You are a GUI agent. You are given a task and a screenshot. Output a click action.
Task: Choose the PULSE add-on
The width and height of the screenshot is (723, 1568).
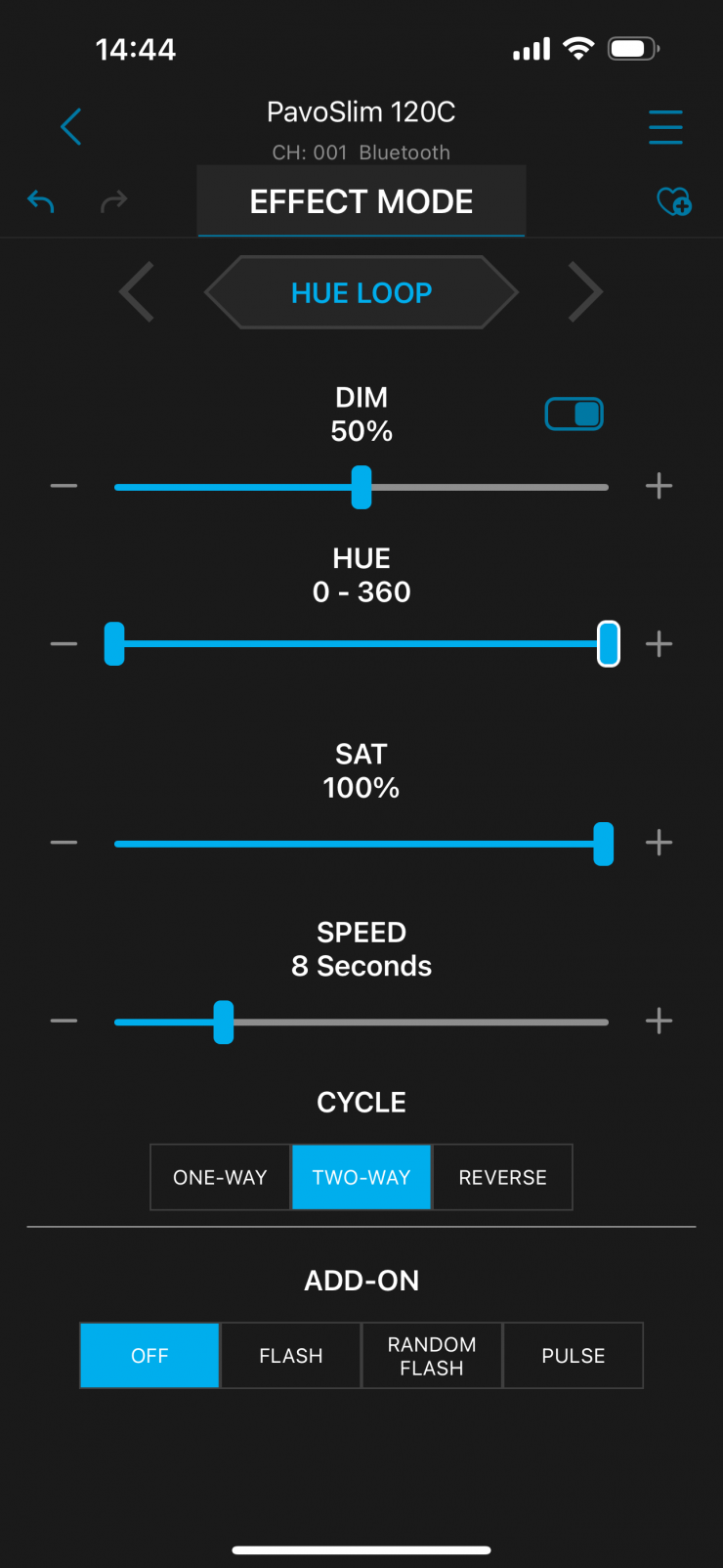pos(574,1356)
